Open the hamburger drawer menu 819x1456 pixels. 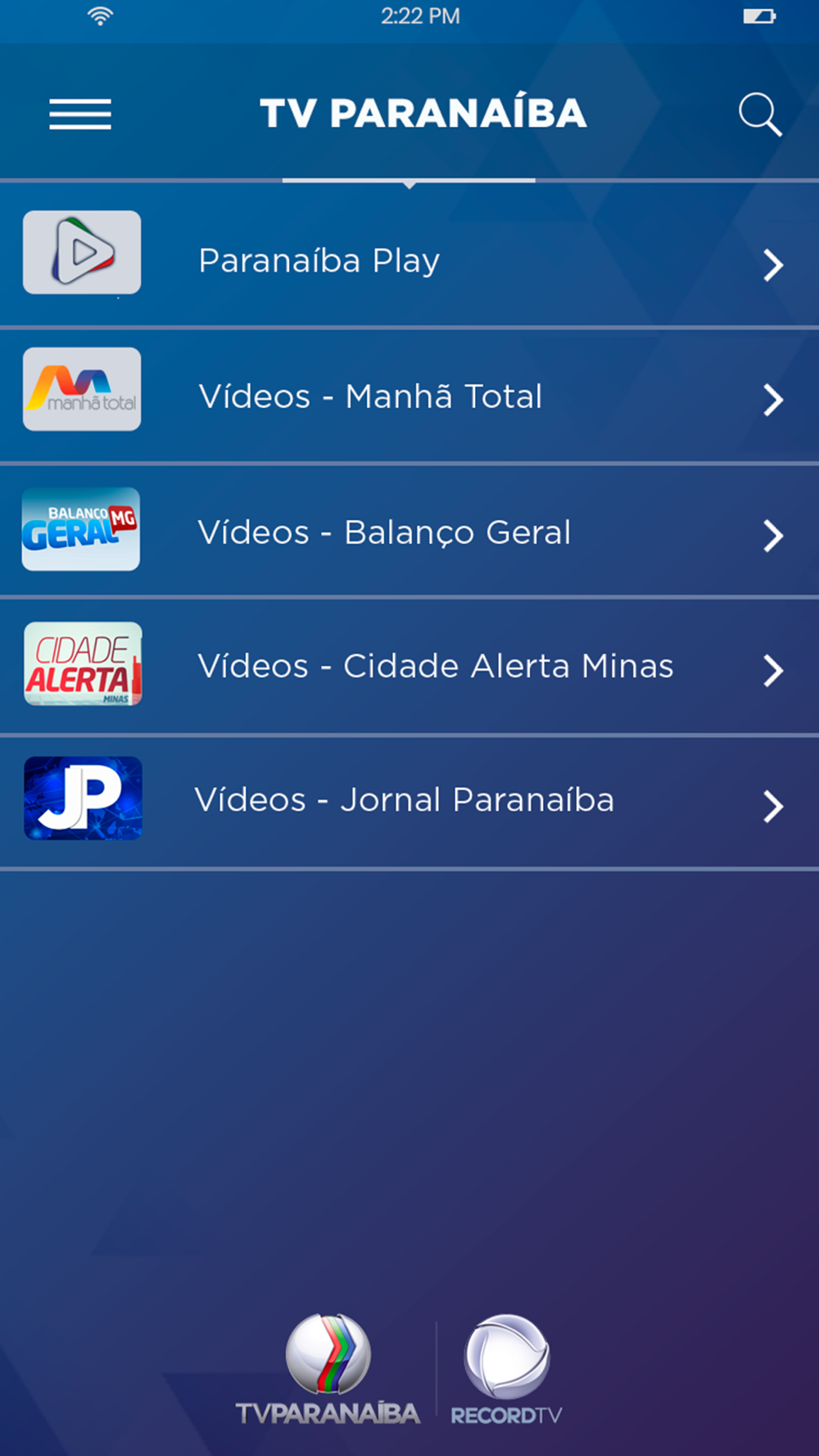[x=80, y=114]
